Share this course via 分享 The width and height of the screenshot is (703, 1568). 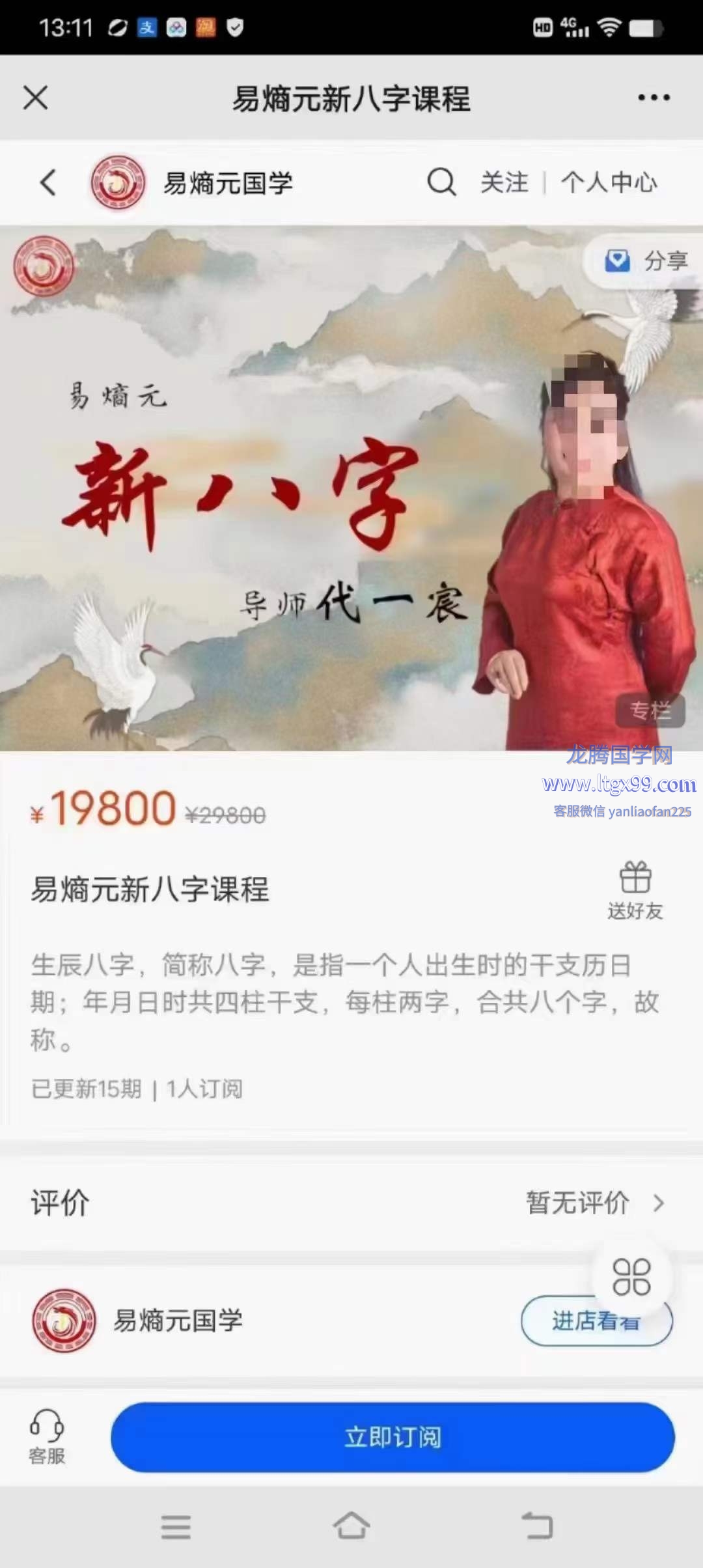pos(647,261)
